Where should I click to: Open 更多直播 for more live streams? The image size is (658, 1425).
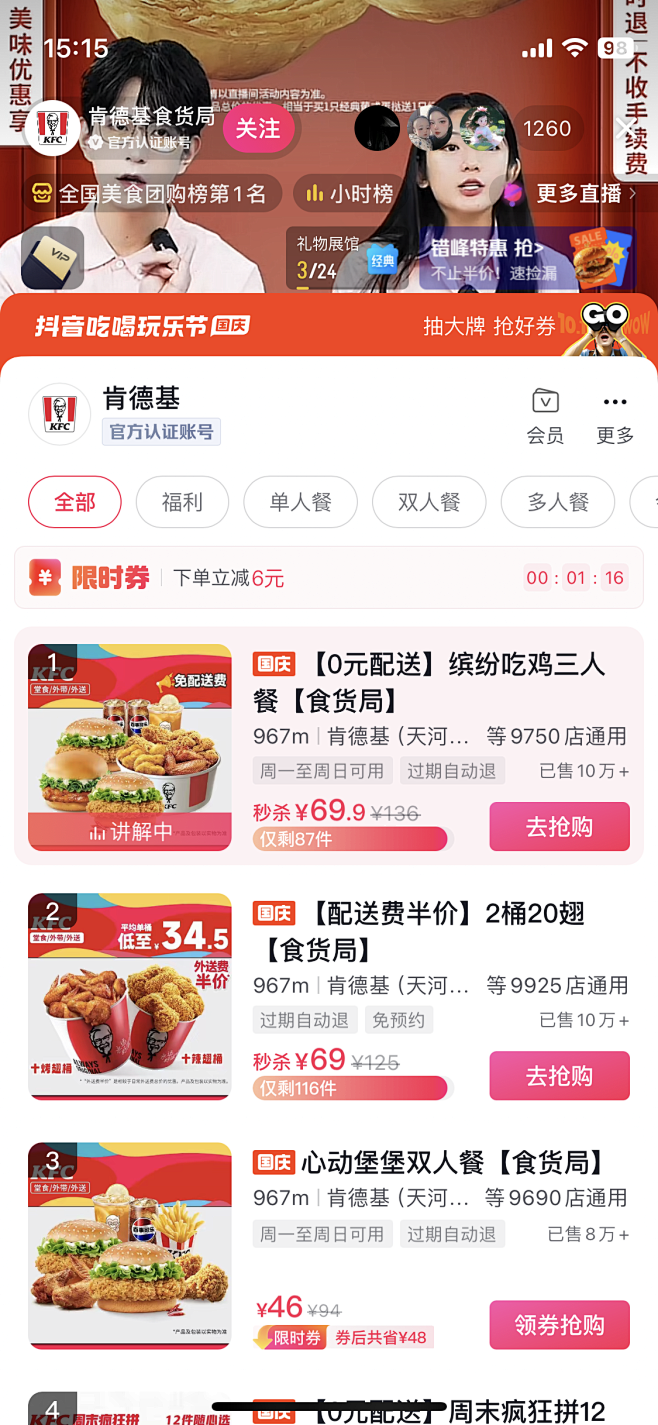tap(577, 194)
